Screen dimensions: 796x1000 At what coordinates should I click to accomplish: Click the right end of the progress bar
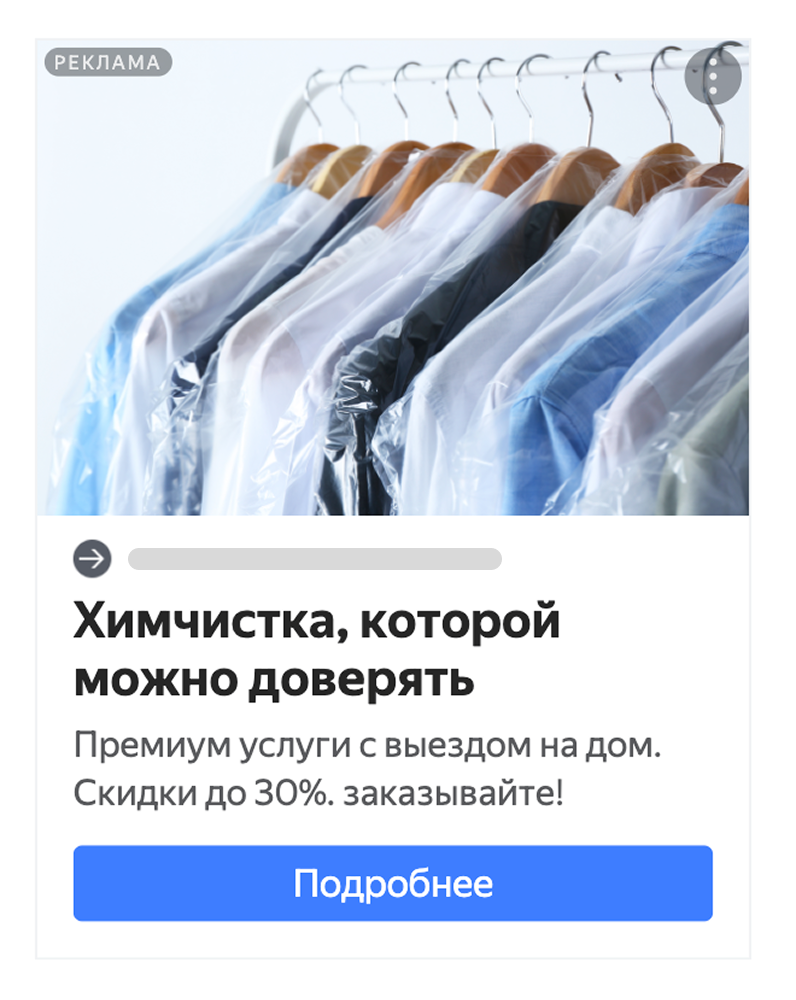495,557
